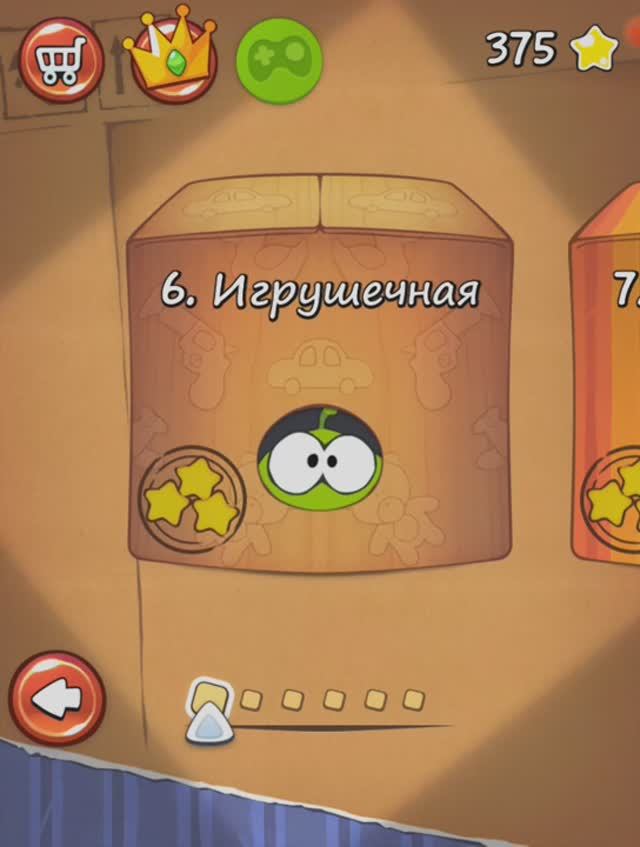Open the 6. Игрушечная box
This screenshot has height=847, width=640.
[x=320, y=380]
